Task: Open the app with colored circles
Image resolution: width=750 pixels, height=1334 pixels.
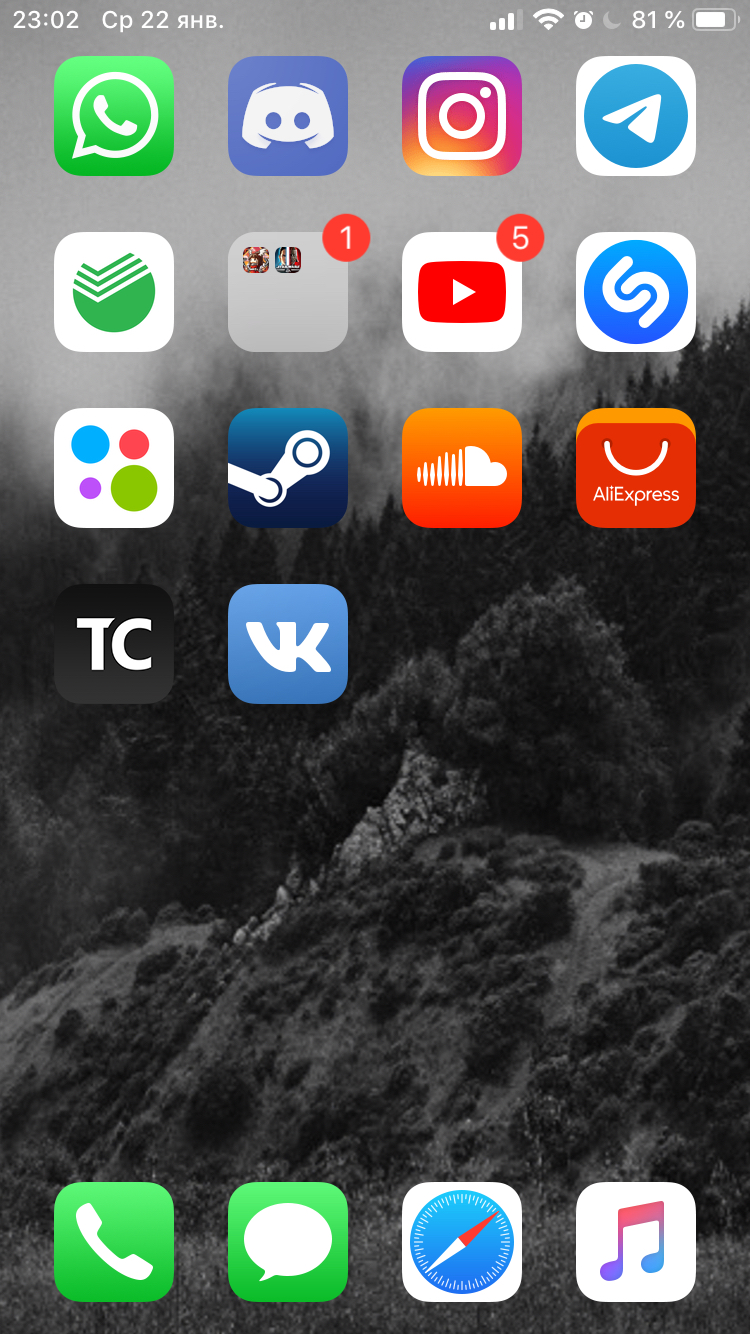Action: click(114, 468)
